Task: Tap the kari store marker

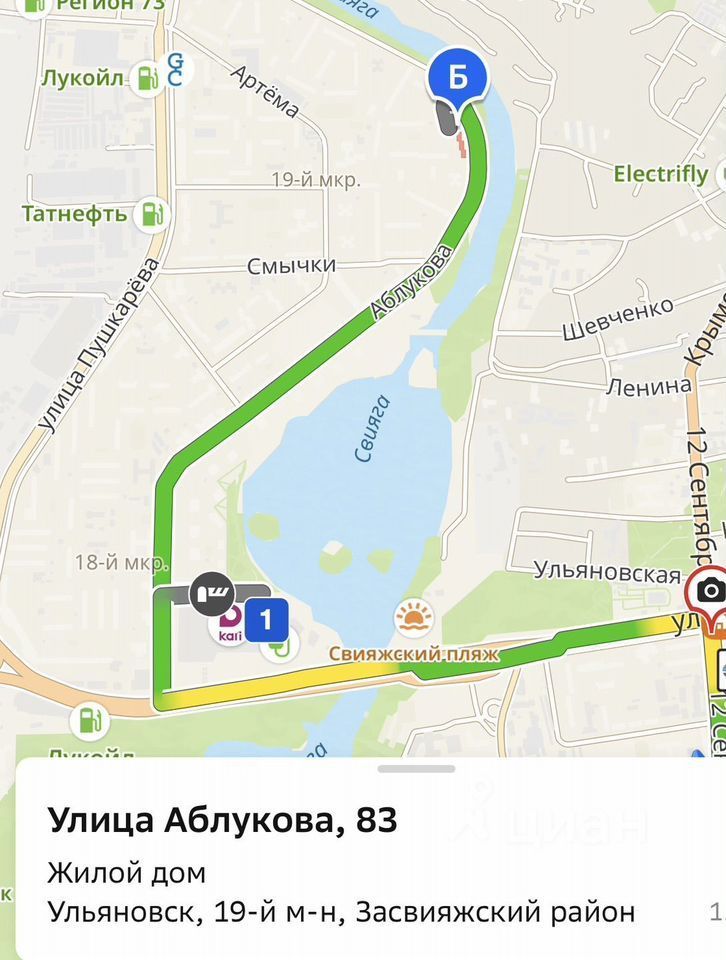Action: pyautogui.click(x=226, y=623)
